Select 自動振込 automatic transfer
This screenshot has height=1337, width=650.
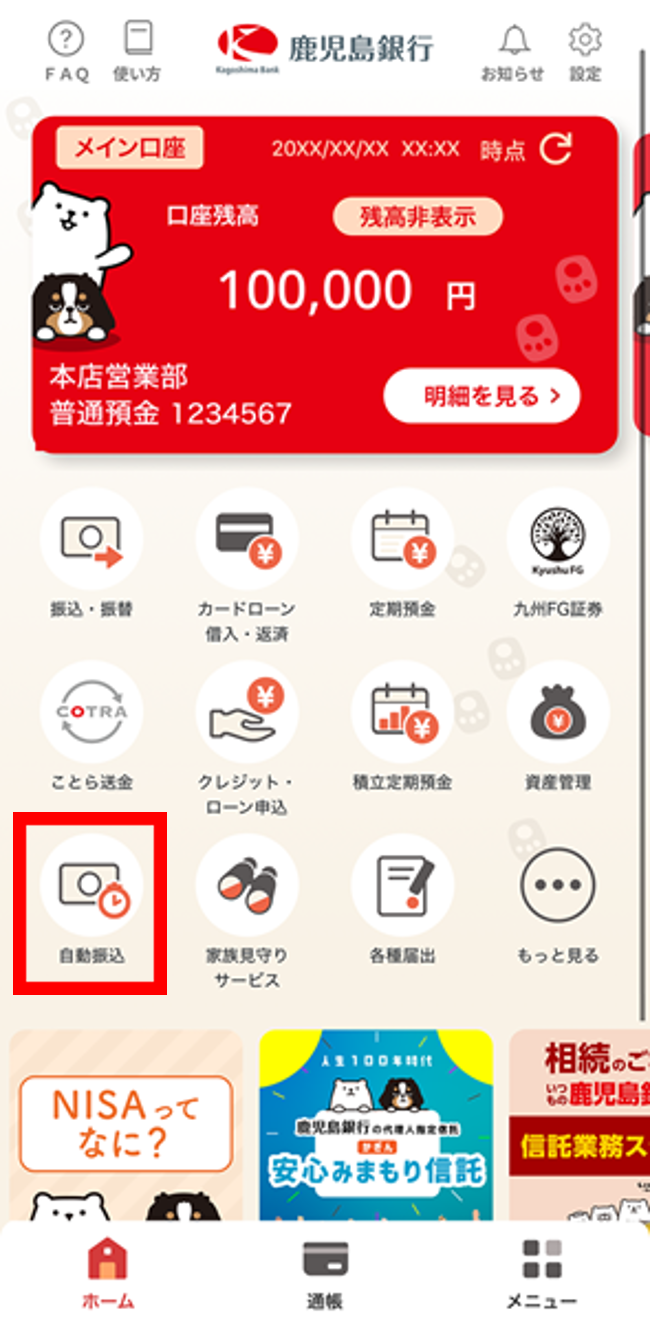click(91, 902)
